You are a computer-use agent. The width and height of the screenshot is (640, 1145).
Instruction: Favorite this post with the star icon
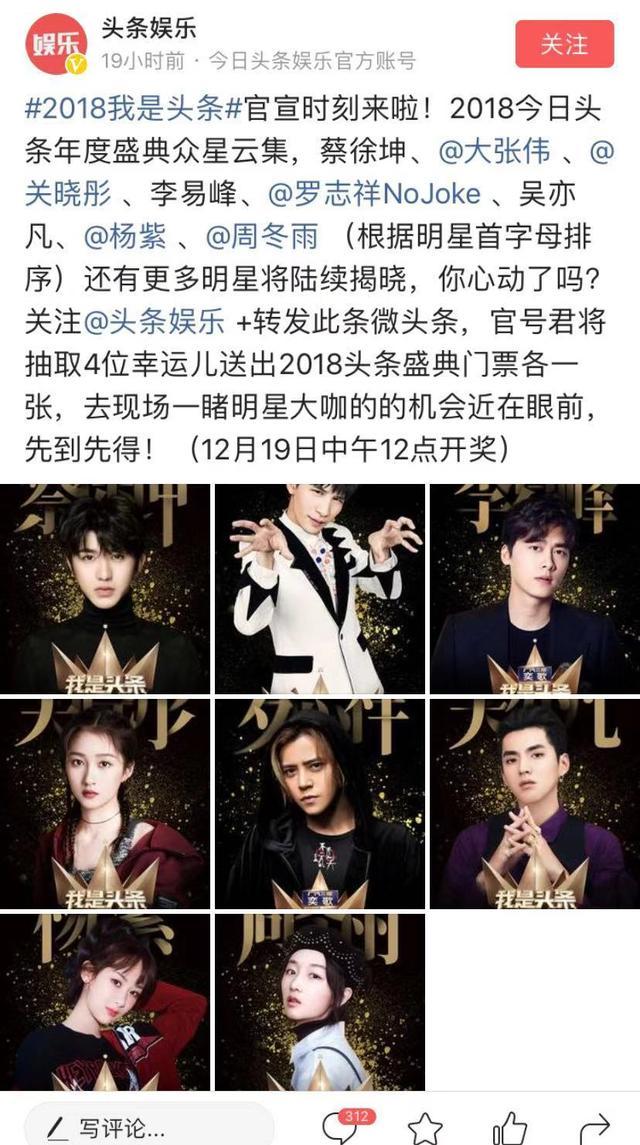[424, 1126]
